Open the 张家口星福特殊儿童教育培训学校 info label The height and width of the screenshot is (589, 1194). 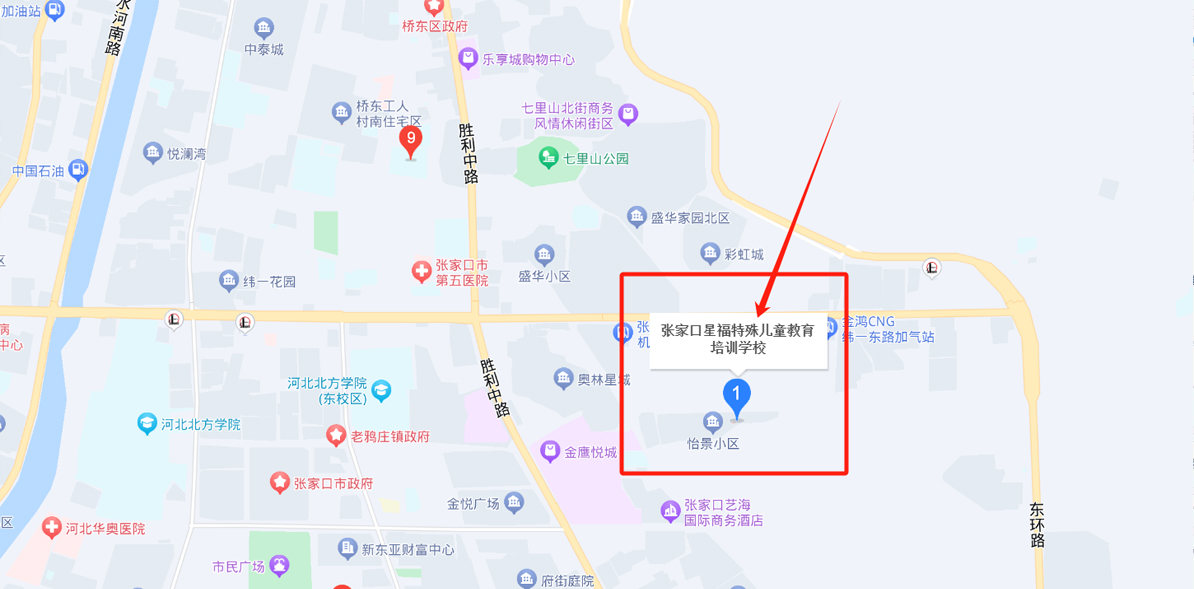tap(738, 340)
